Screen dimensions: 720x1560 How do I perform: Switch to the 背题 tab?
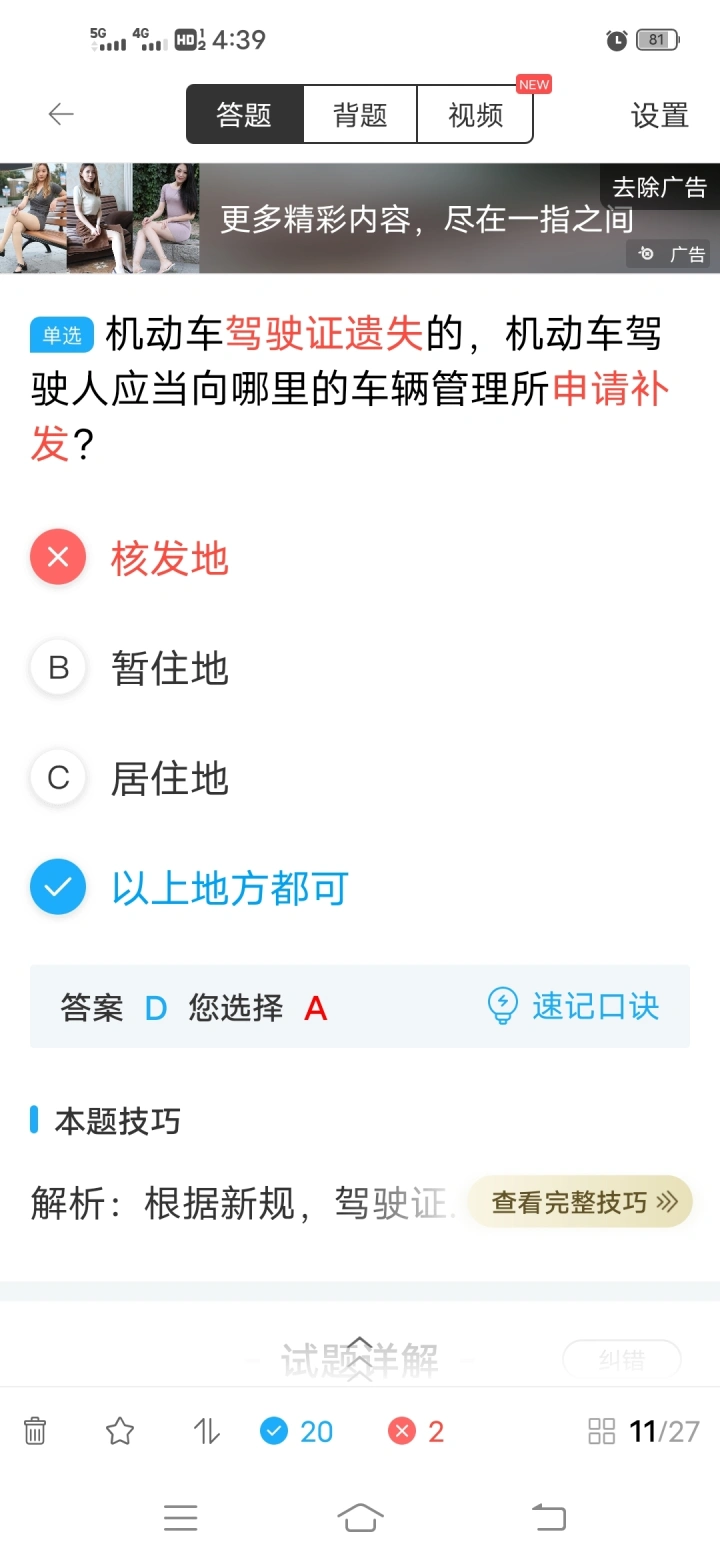coord(360,115)
